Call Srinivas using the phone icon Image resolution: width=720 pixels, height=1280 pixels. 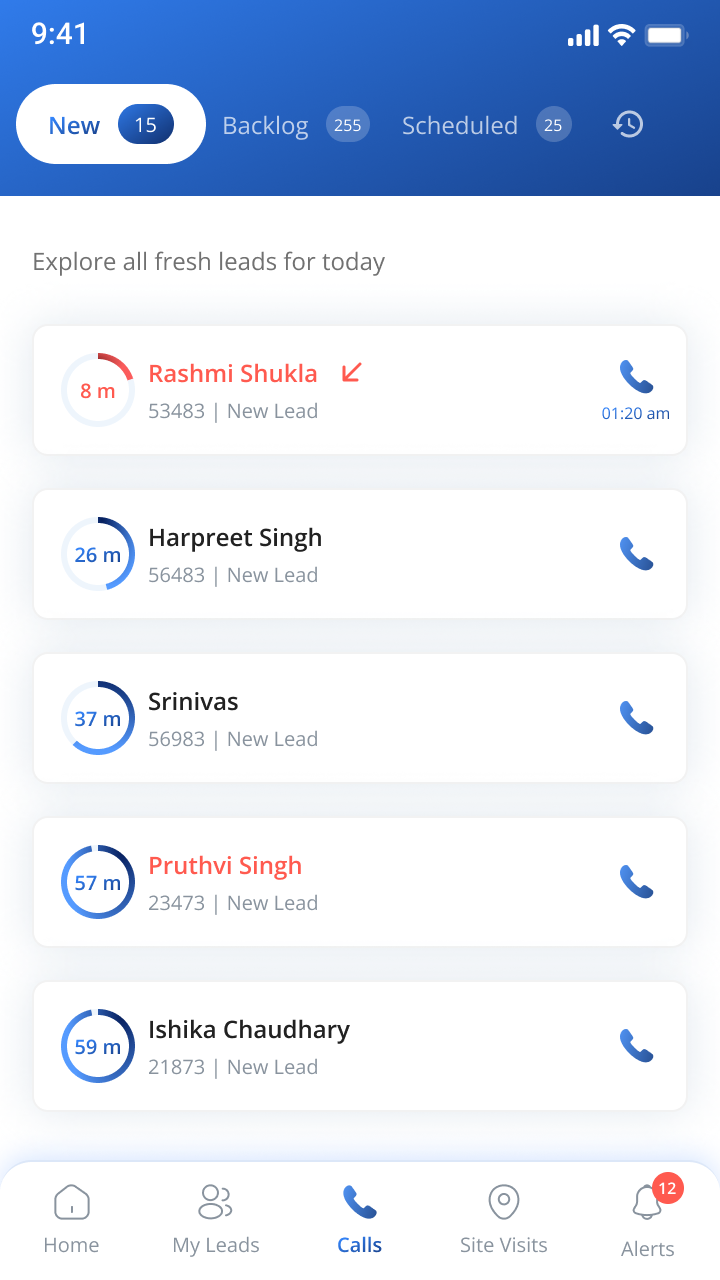click(636, 718)
